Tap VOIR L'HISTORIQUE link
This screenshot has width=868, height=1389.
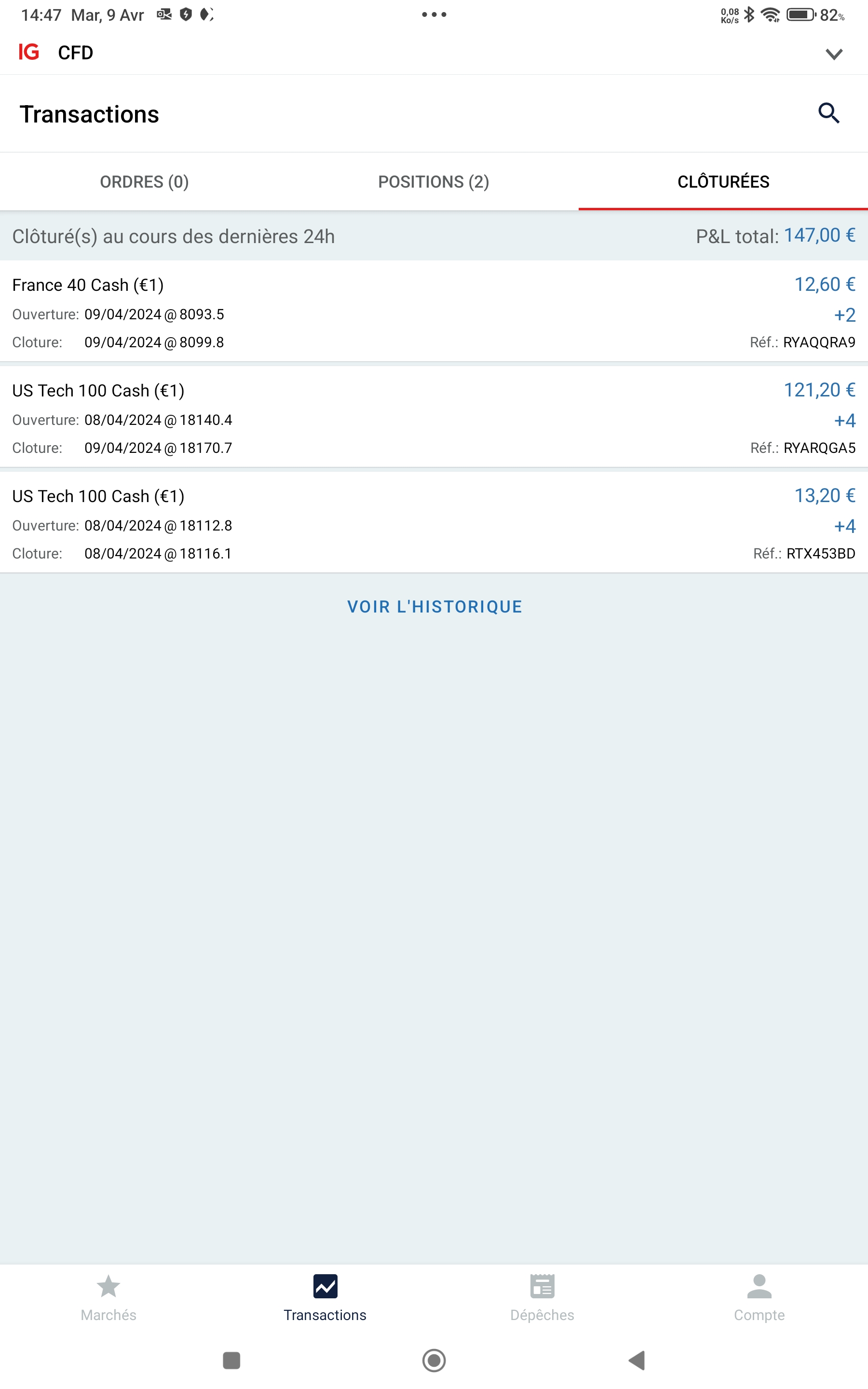pyautogui.click(x=434, y=607)
